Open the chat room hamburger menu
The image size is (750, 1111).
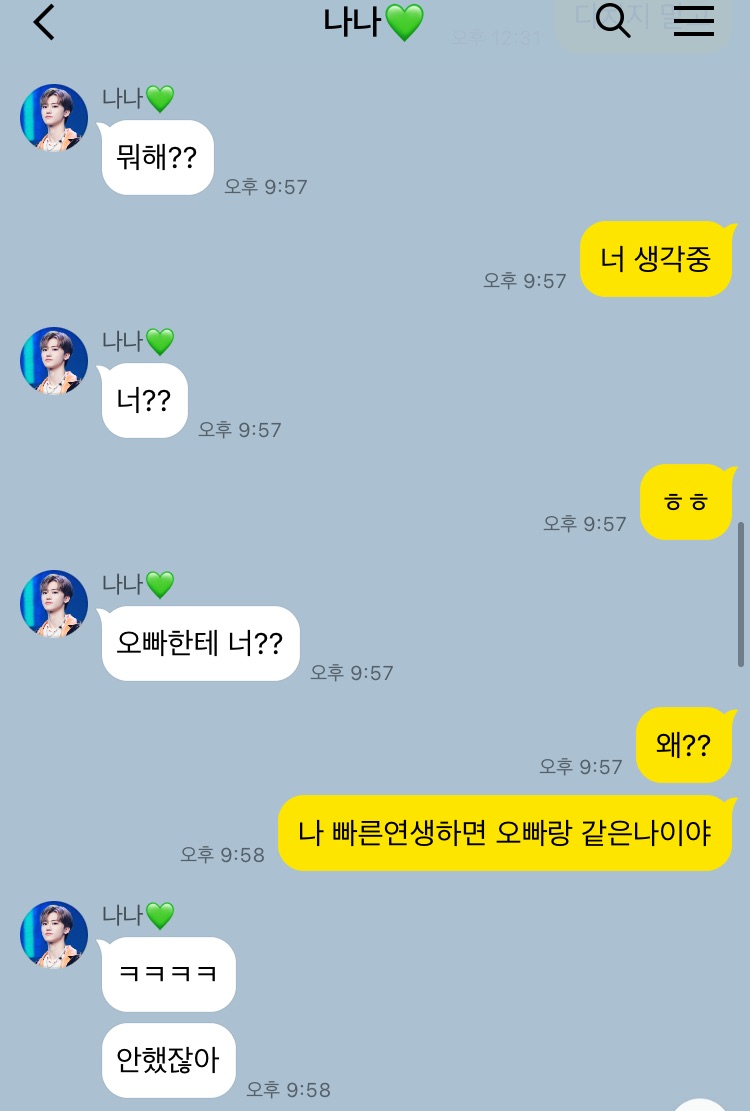pyautogui.click(x=694, y=21)
